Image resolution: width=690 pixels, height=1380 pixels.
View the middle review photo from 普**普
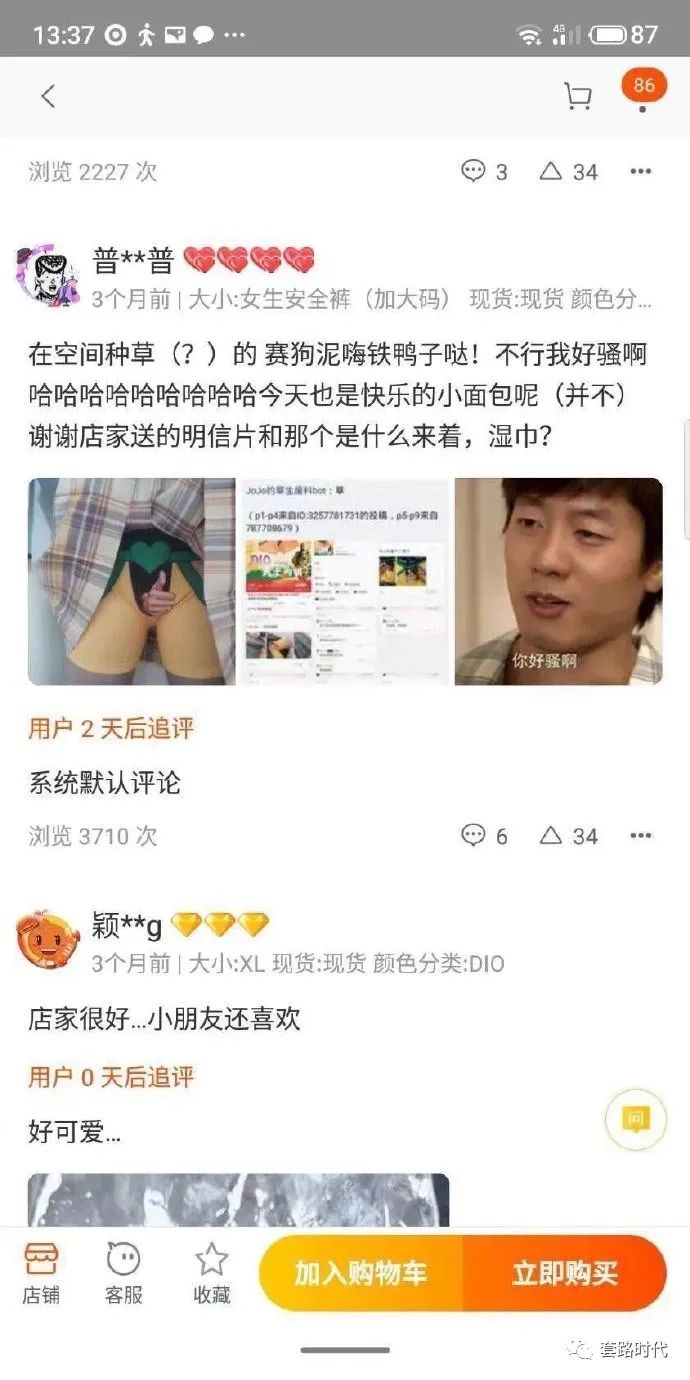click(x=345, y=581)
